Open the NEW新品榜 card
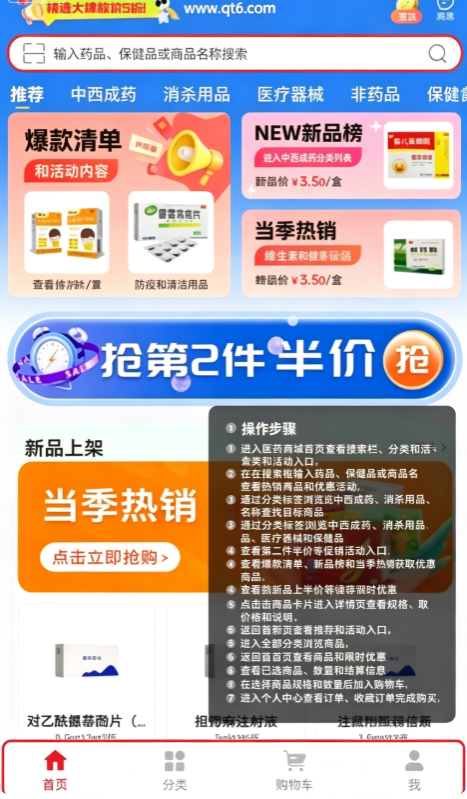 [351, 156]
